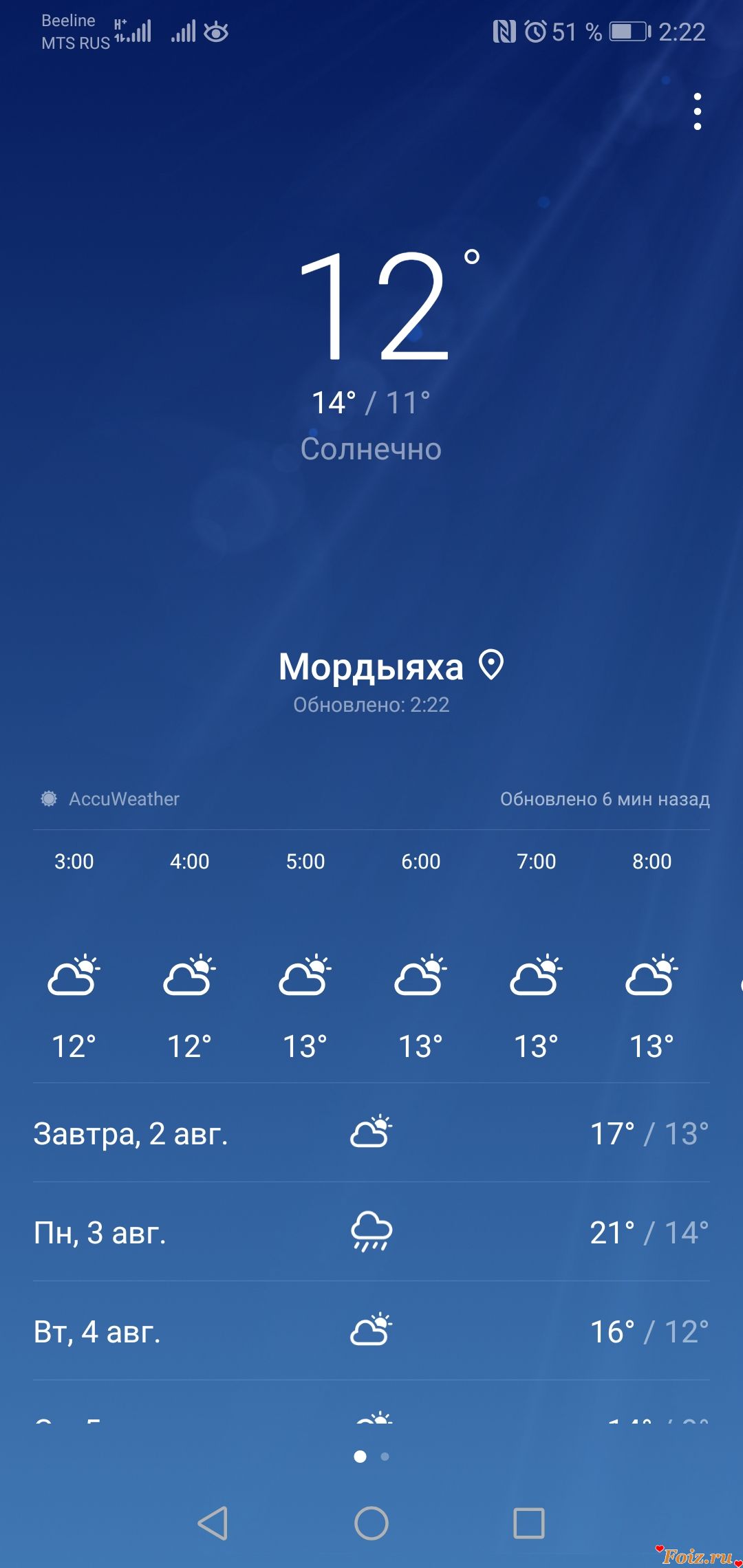Viewport: 743px width, 1568px height.
Task: Tap the location pin next to Мордыяха
Action: point(491,665)
